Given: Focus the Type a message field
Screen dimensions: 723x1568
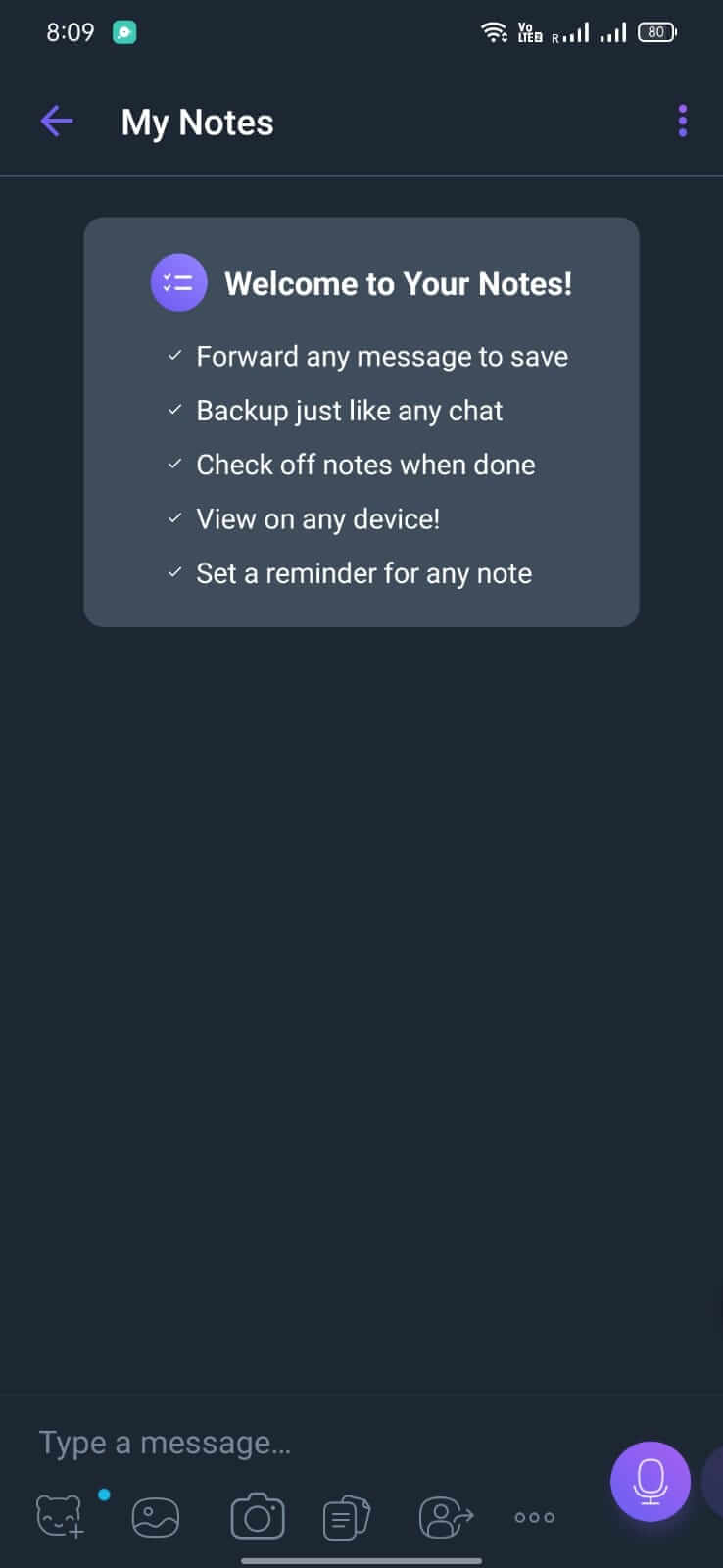Looking at the screenshot, I should 313,1442.
